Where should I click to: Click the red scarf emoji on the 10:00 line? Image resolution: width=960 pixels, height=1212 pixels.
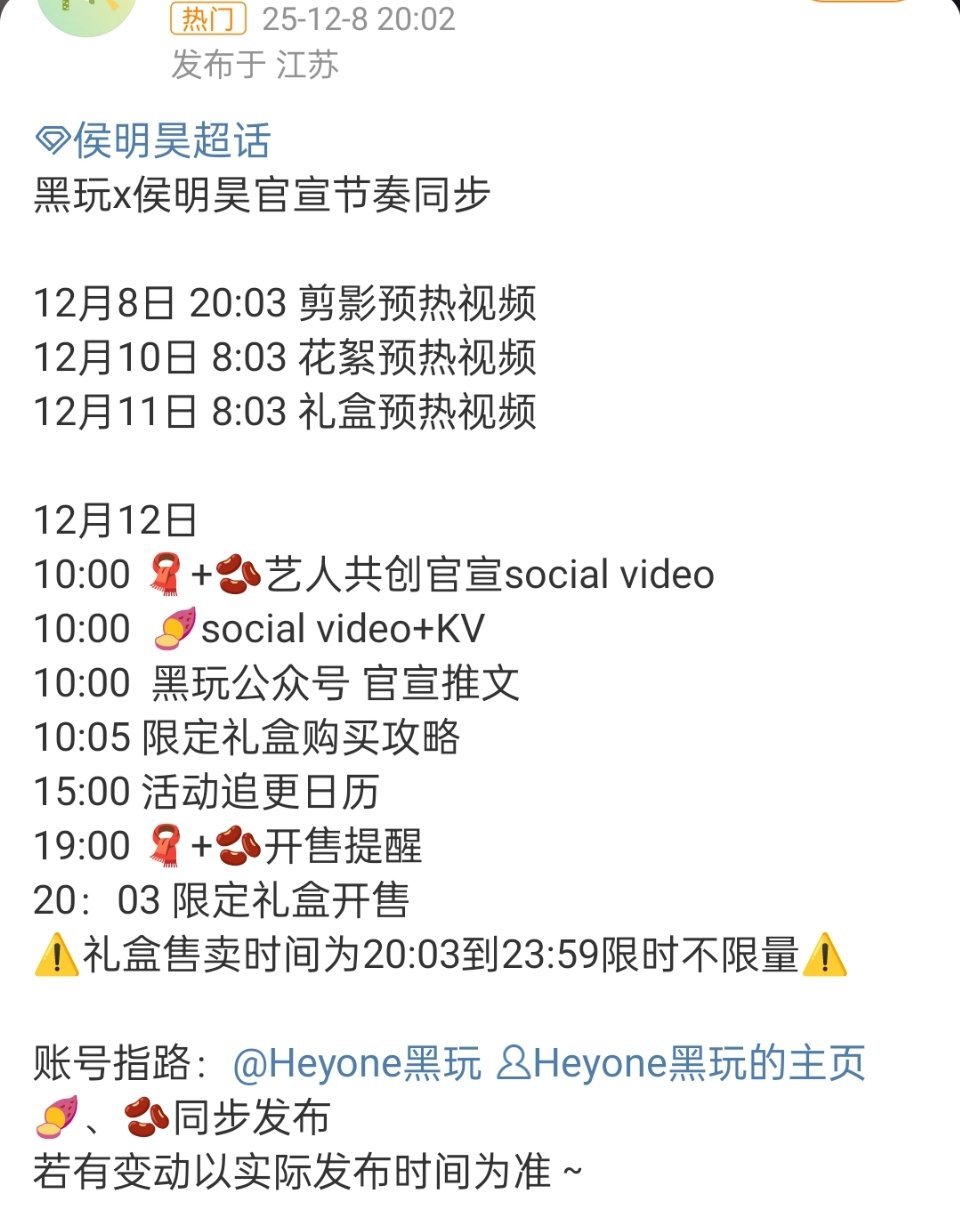(163, 573)
